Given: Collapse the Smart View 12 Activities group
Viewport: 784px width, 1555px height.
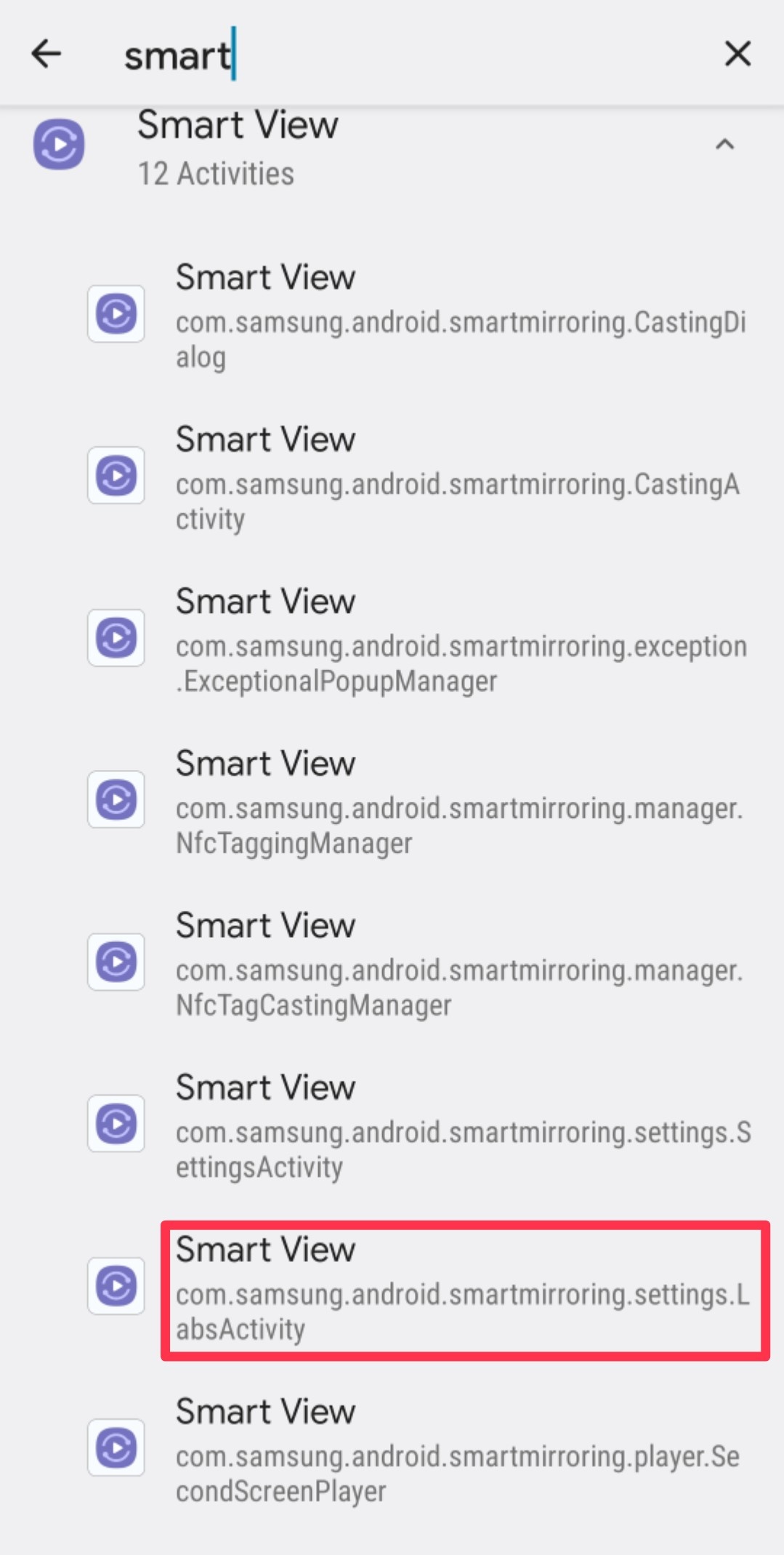Looking at the screenshot, I should click(x=724, y=145).
